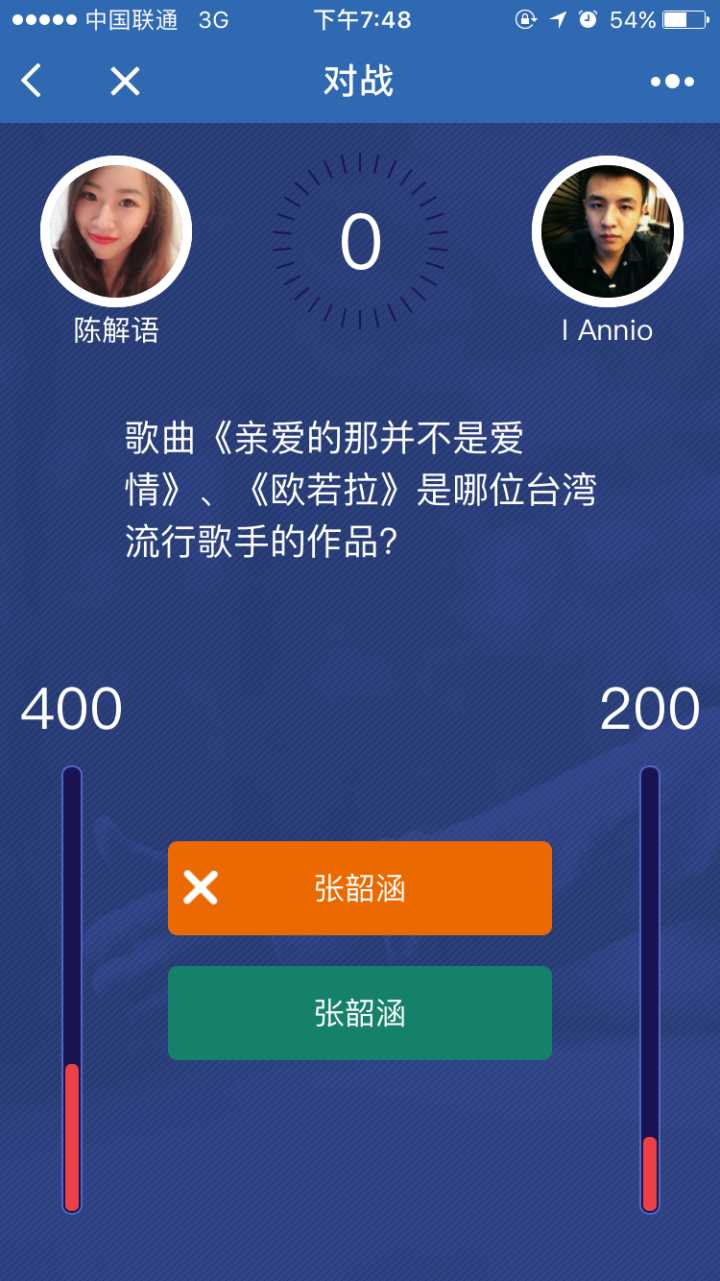Go back using the left arrow
This screenshot has height=1281, width=720.
pyautogui.click(x=32, y=81)
